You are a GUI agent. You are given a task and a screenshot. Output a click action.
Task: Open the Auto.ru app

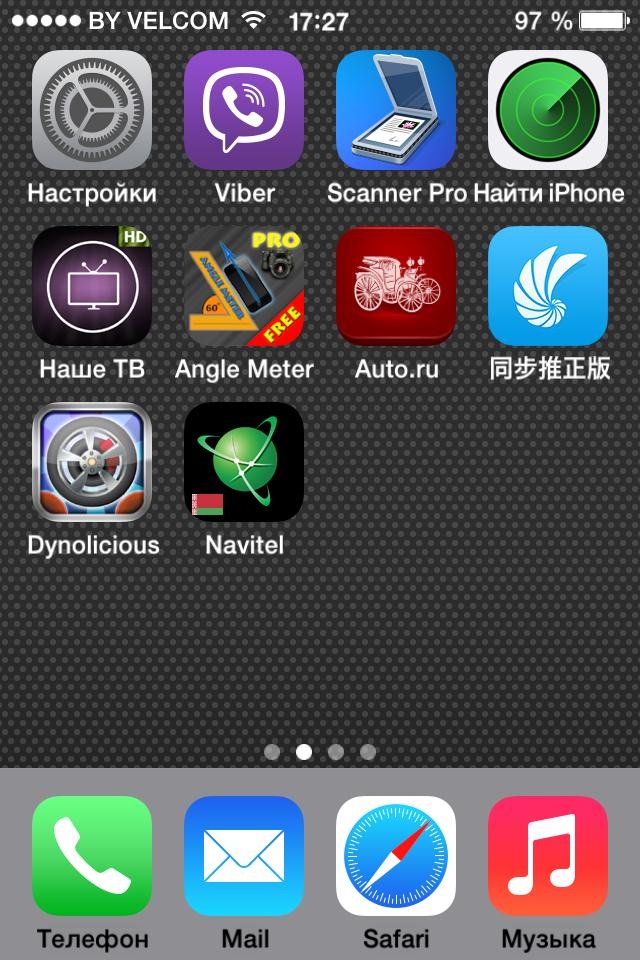tap(396, 286)
